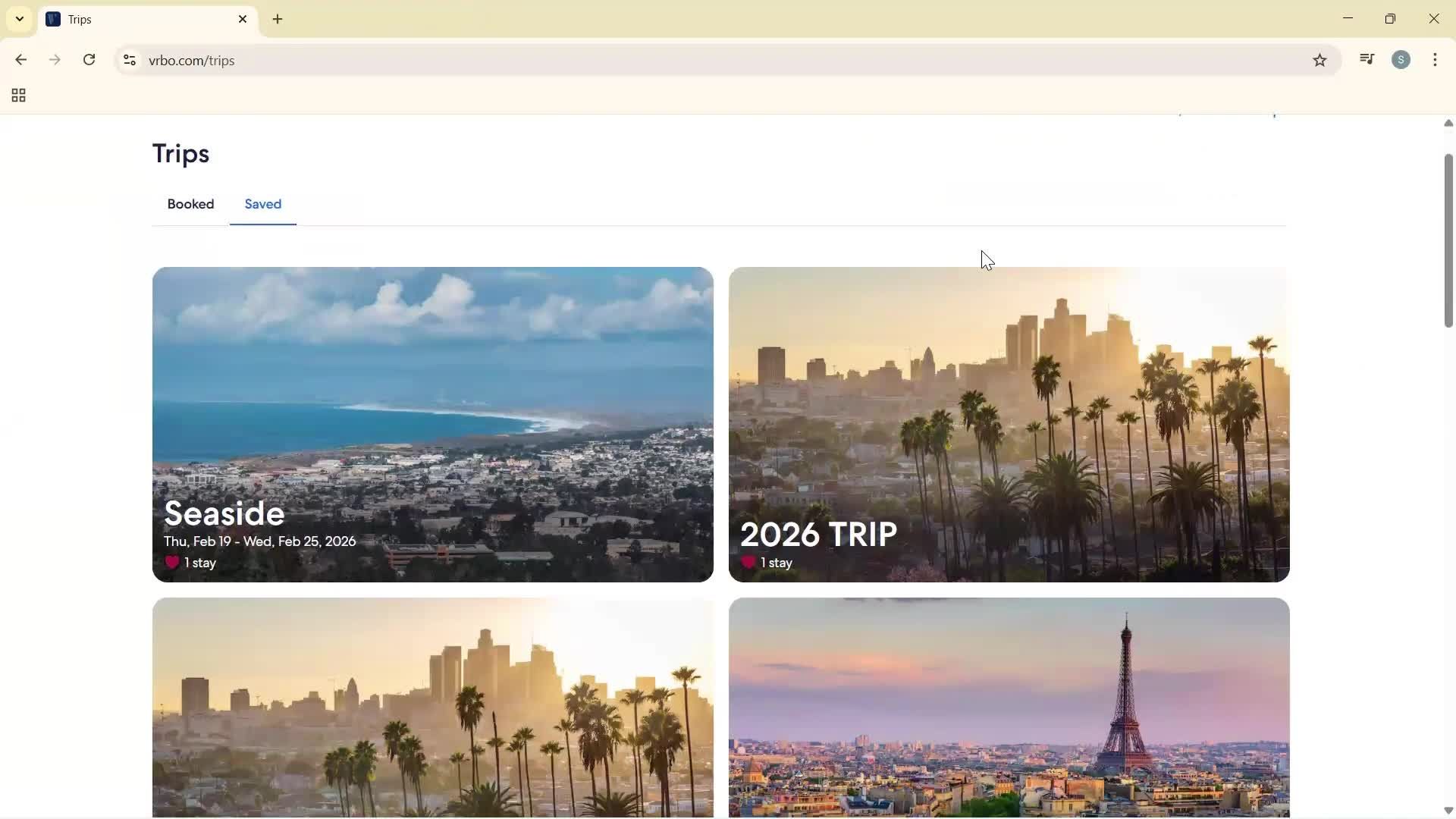Open the apps grid shortcut
This screenshot has height=819, width=1456.
19,96
